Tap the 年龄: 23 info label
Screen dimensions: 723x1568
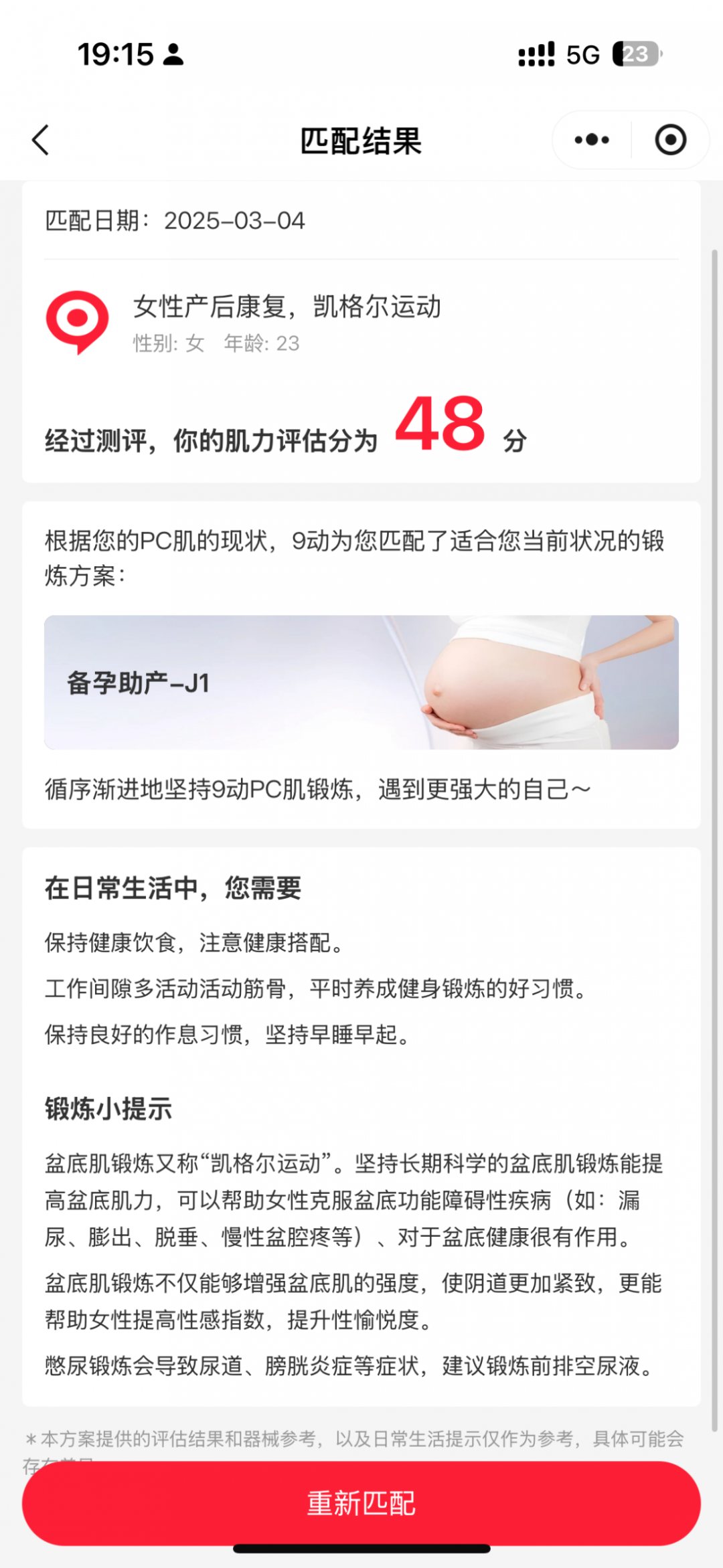pyautogui.click(x=260, y=344)
